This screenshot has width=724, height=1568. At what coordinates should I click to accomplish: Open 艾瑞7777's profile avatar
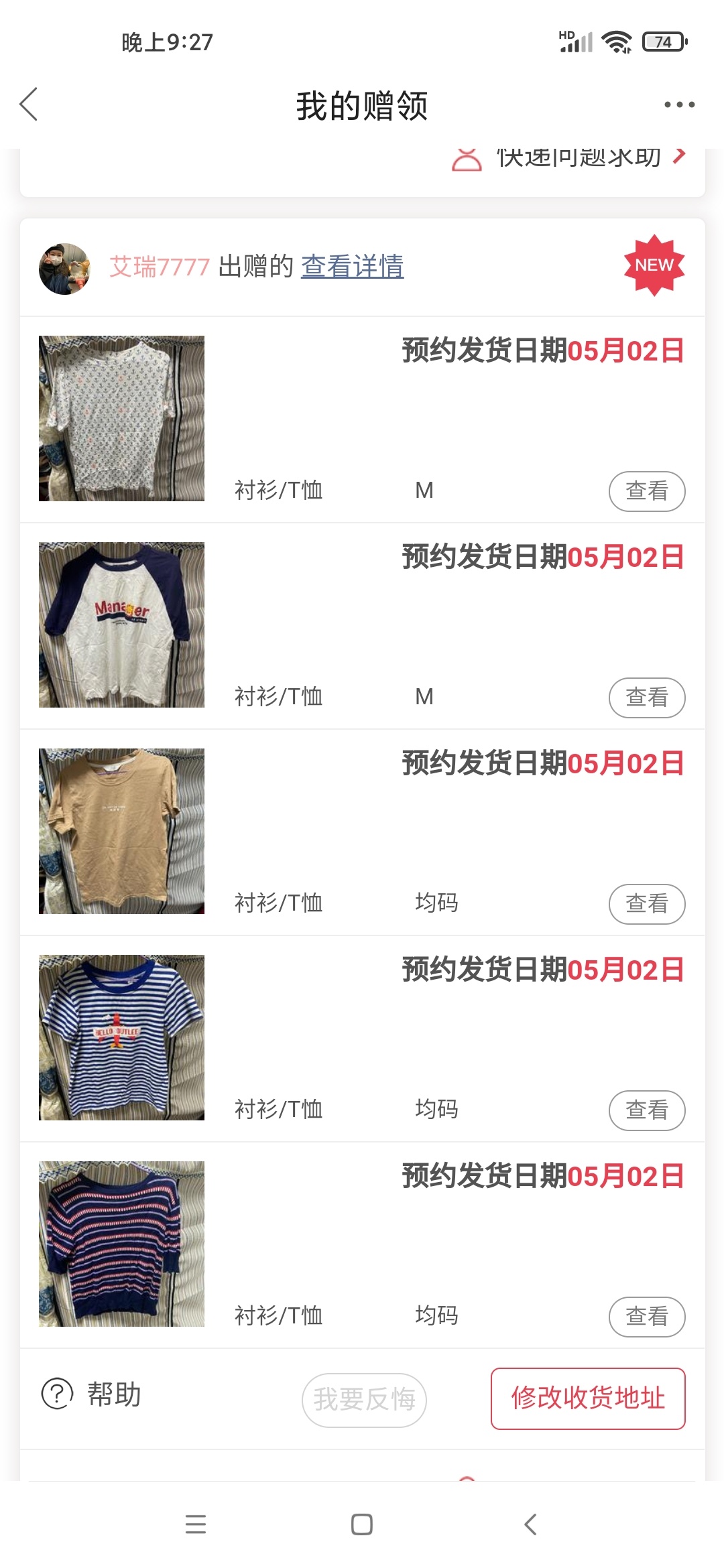pyautogui.click(x=64, y=269)
